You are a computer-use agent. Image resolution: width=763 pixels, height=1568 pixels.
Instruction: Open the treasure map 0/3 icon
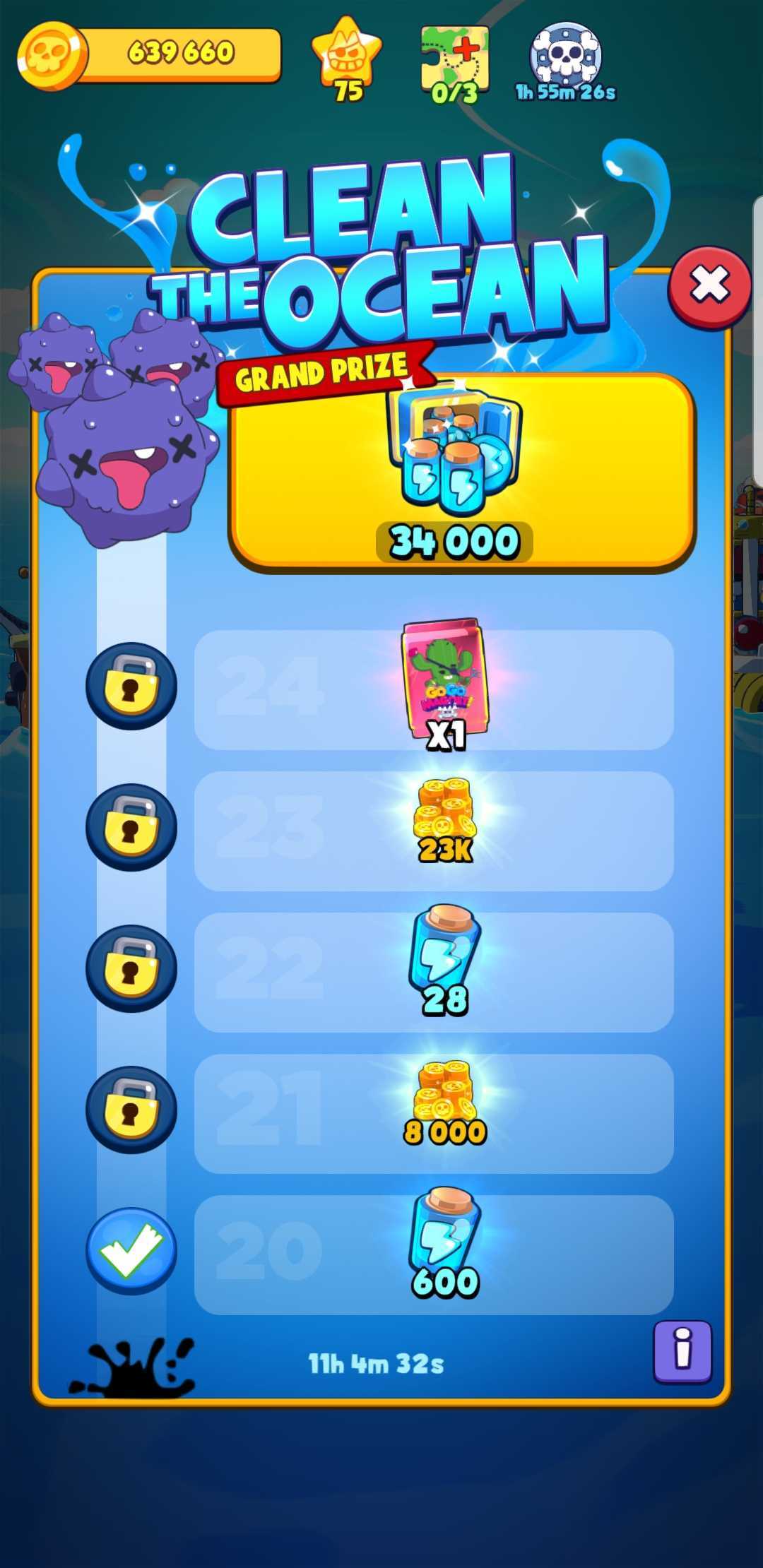(455, 64)
